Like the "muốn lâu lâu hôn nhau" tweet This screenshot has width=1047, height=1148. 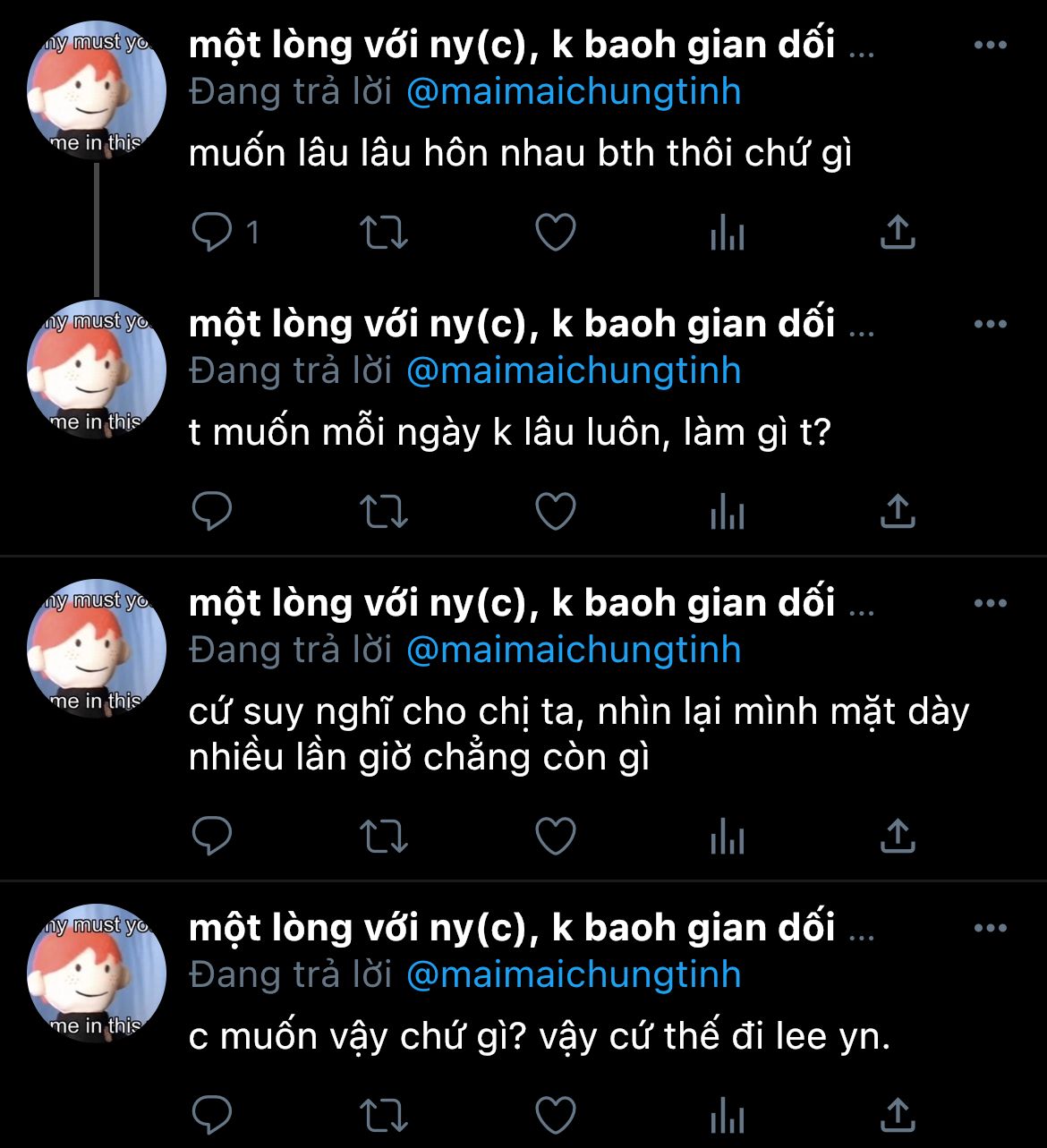pos(555,233)
